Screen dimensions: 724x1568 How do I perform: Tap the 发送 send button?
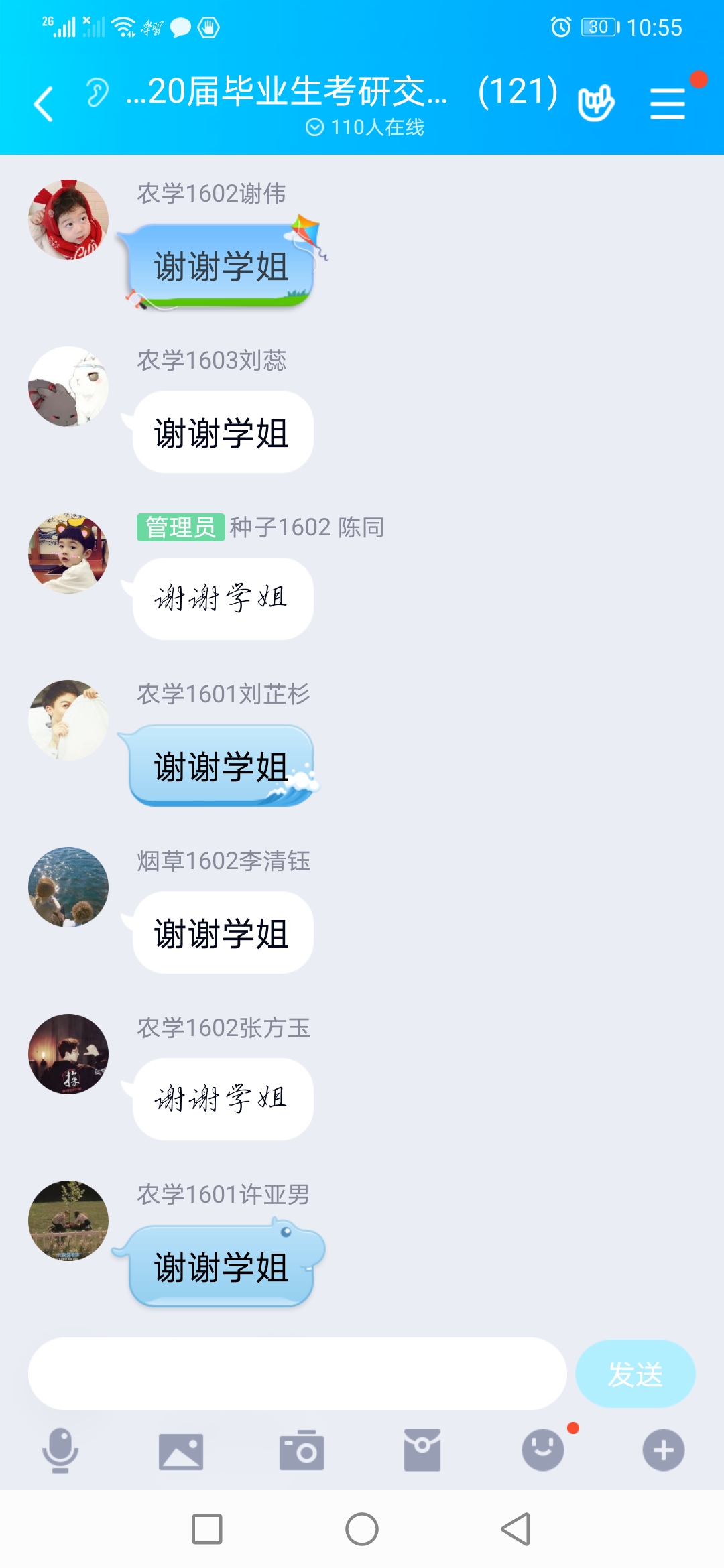click(635, 1374)
